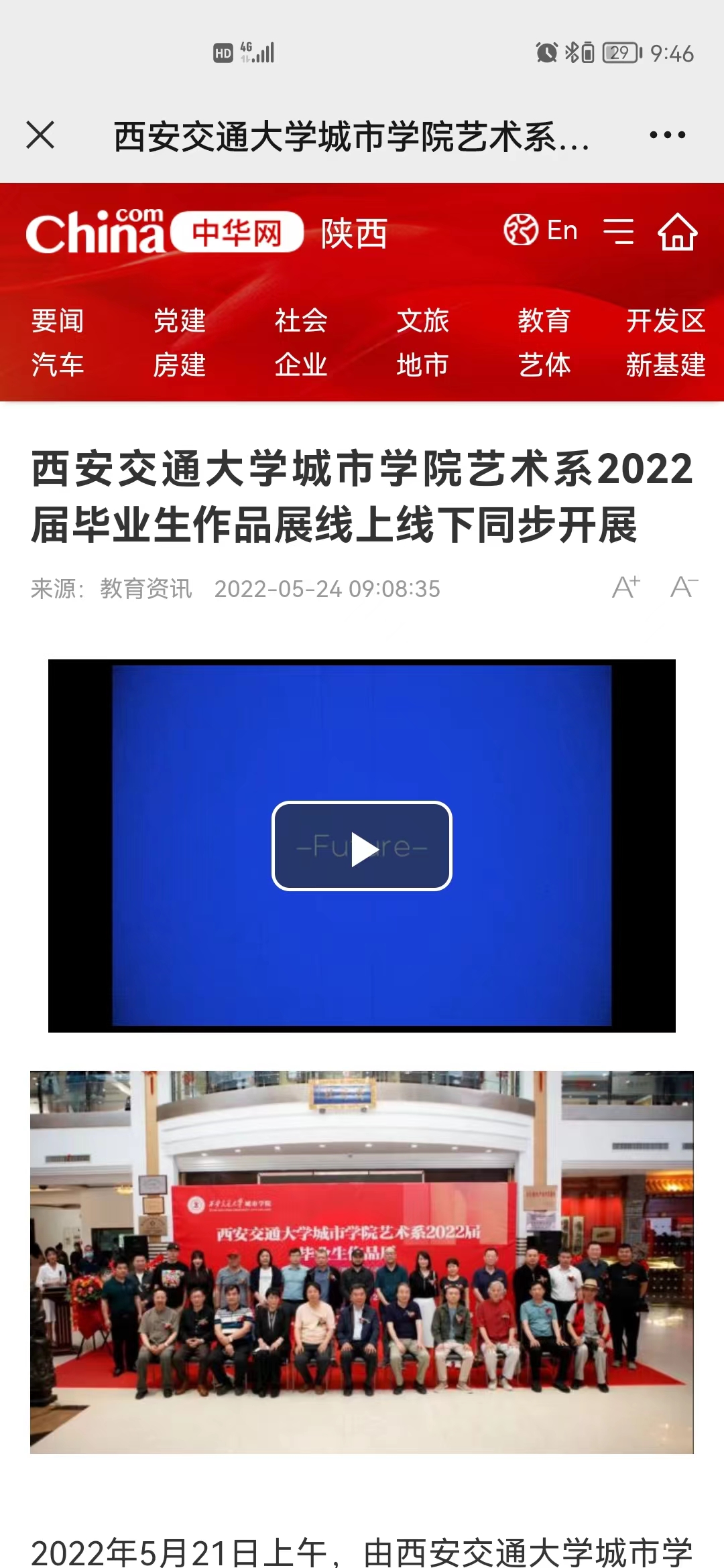Screen dimensions: 724x1568
Task: Open the 新基建 section
Action: coord(665,365)
